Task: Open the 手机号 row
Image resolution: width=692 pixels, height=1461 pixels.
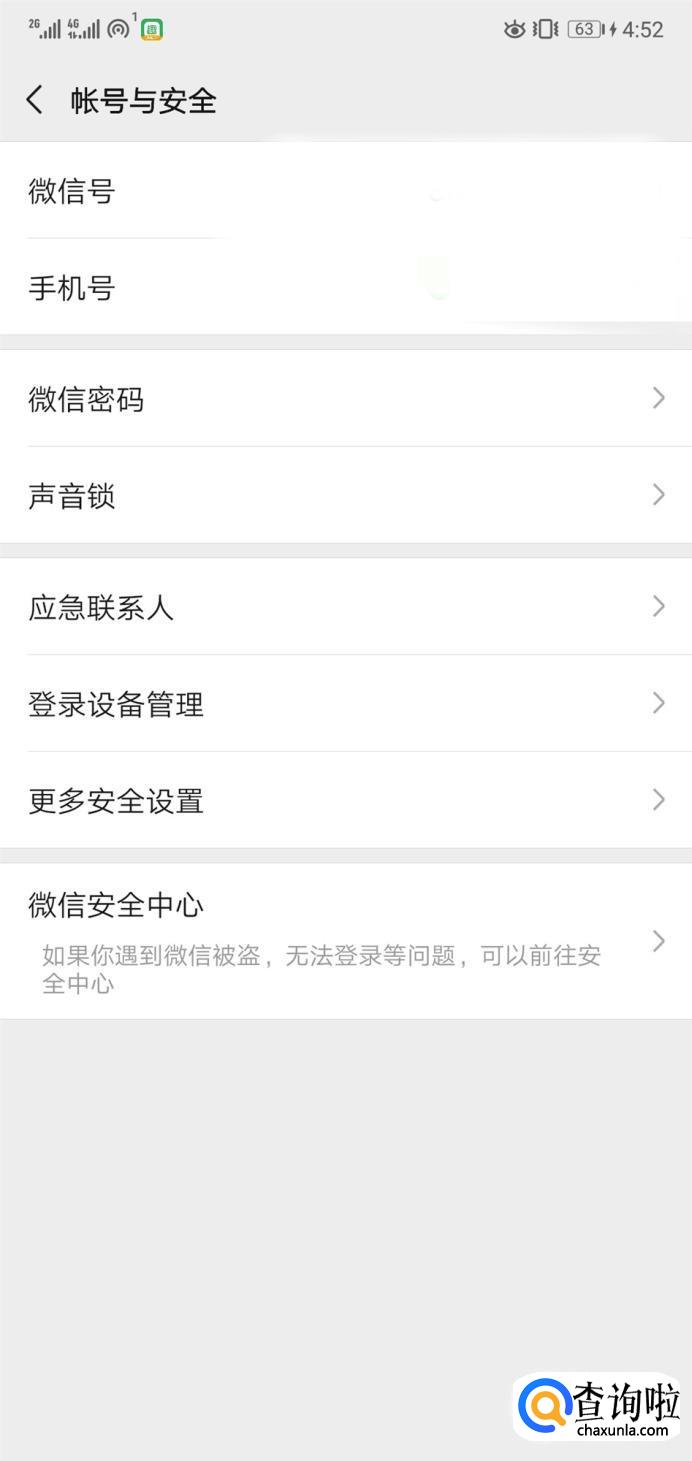Action: (x=345, y=288)
